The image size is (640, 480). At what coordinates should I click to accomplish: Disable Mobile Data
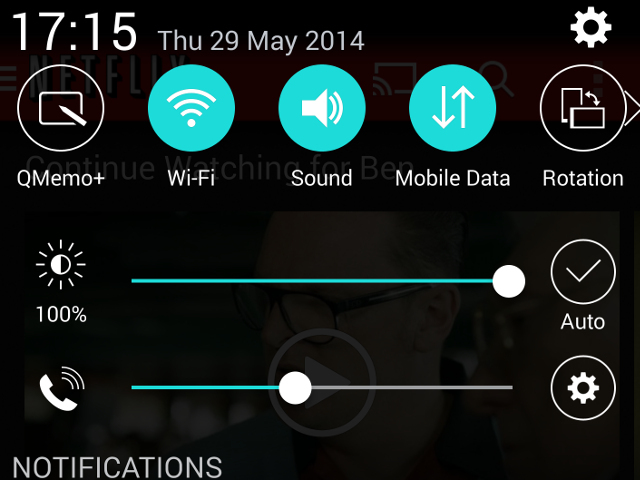click(452, 108)
